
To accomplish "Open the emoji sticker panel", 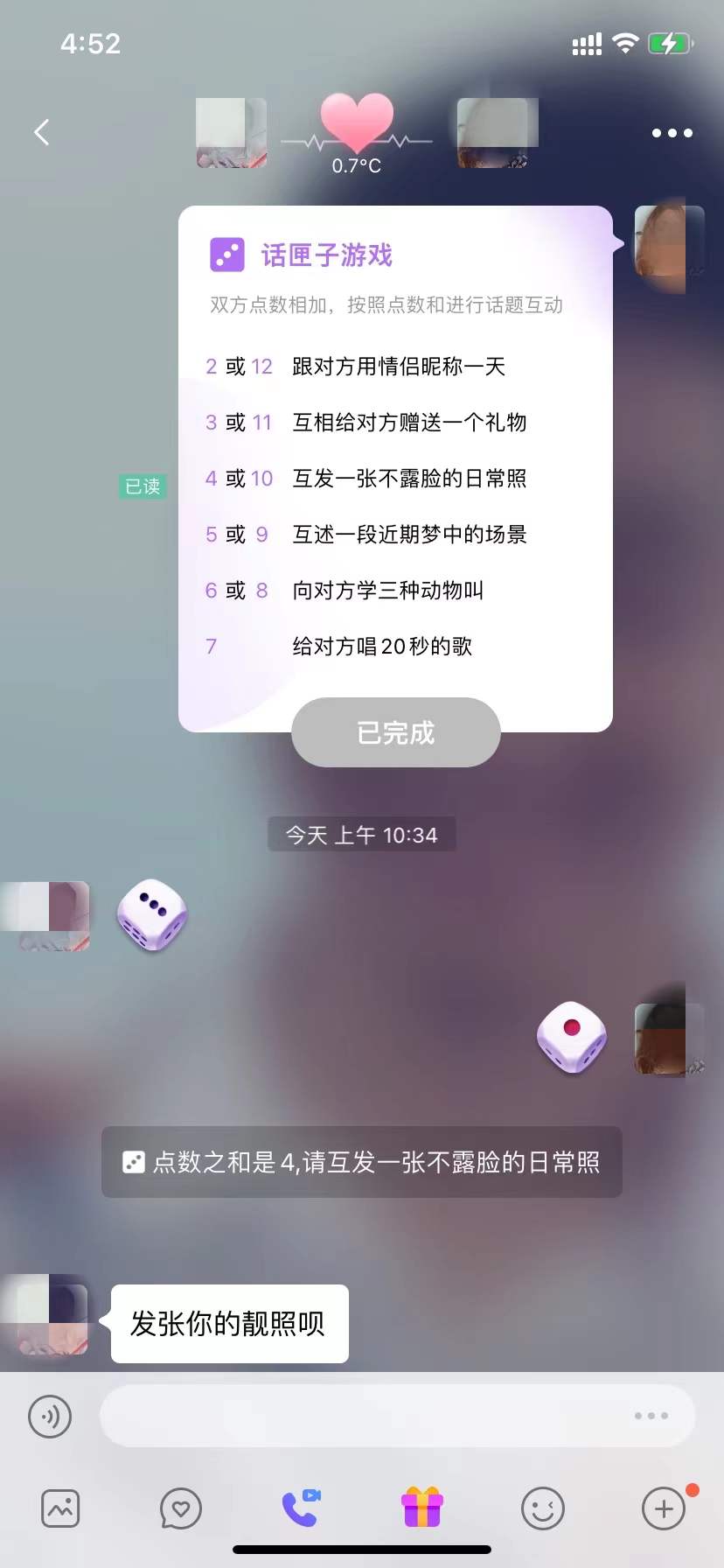I will coord(543,1508).
